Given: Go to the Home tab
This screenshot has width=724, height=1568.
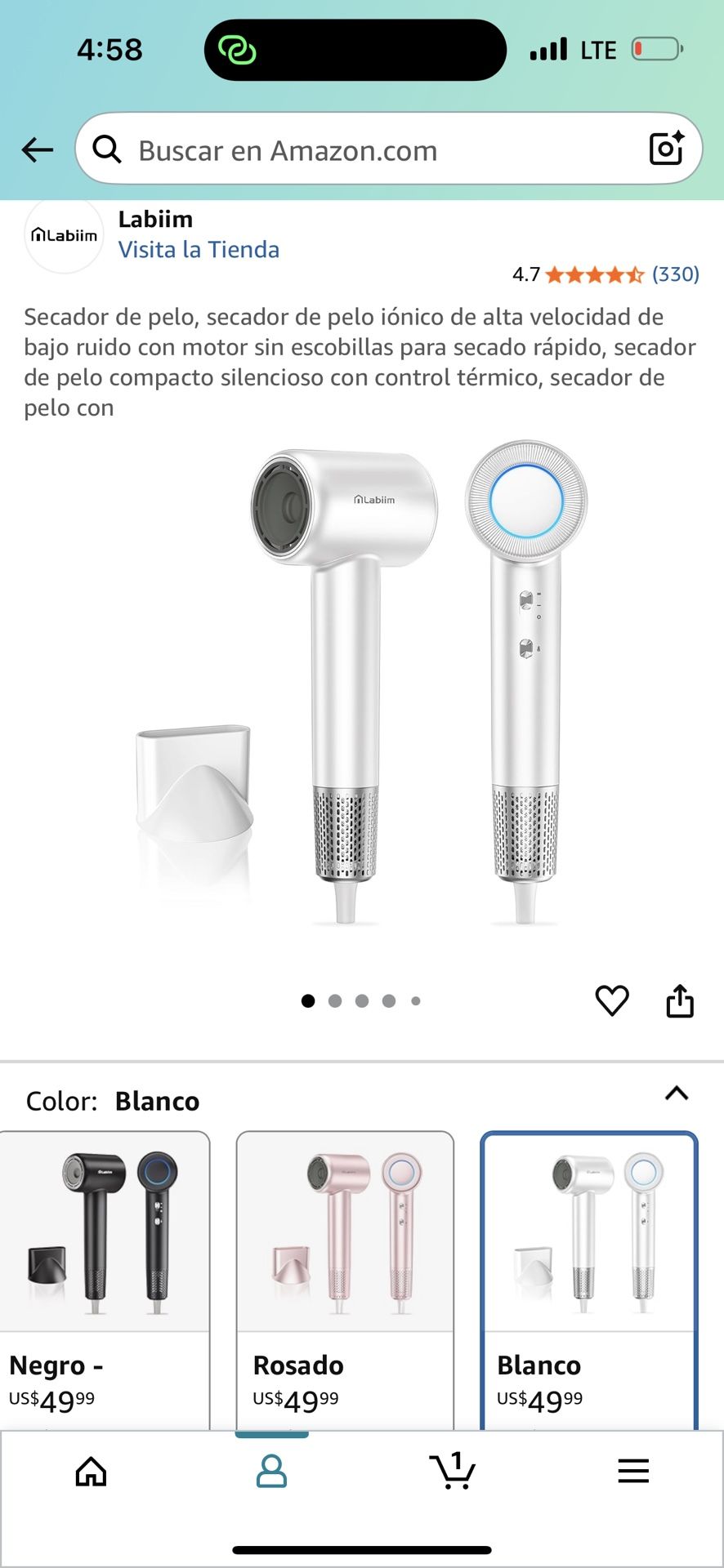Looking at the screenshot, I should pyautogui.click(x=91, y=1472).
